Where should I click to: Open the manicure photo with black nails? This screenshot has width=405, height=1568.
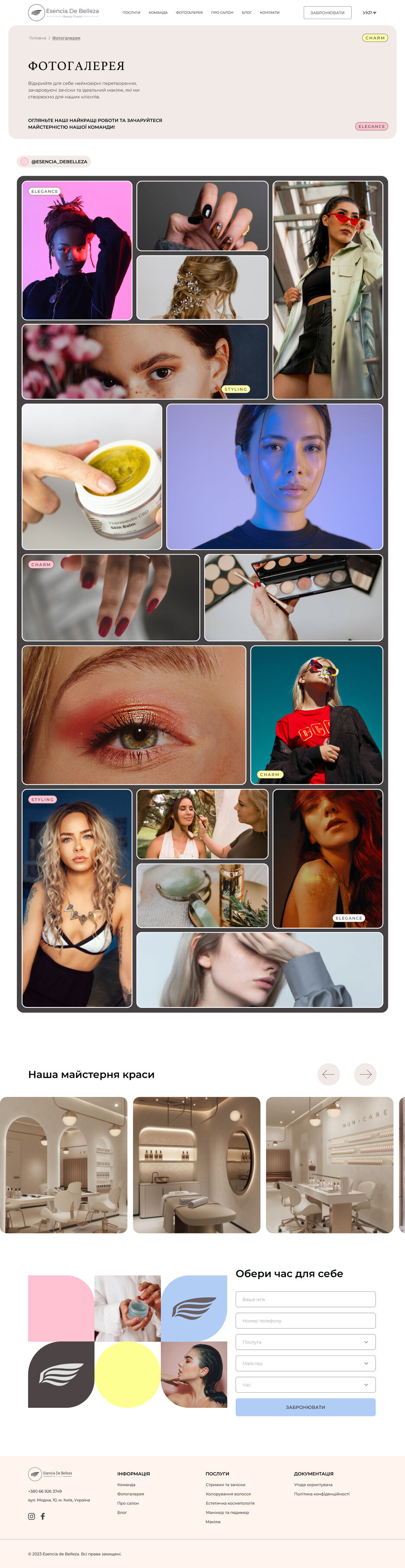tap(202, 216)
